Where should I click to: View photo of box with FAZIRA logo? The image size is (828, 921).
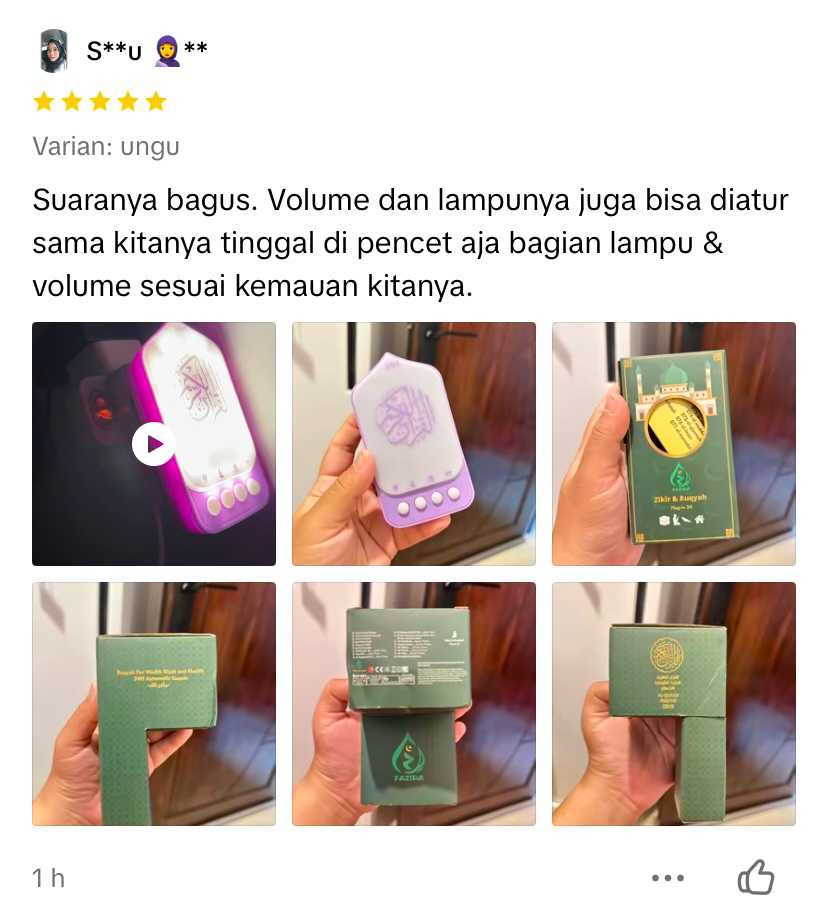(x=413, y=704)
